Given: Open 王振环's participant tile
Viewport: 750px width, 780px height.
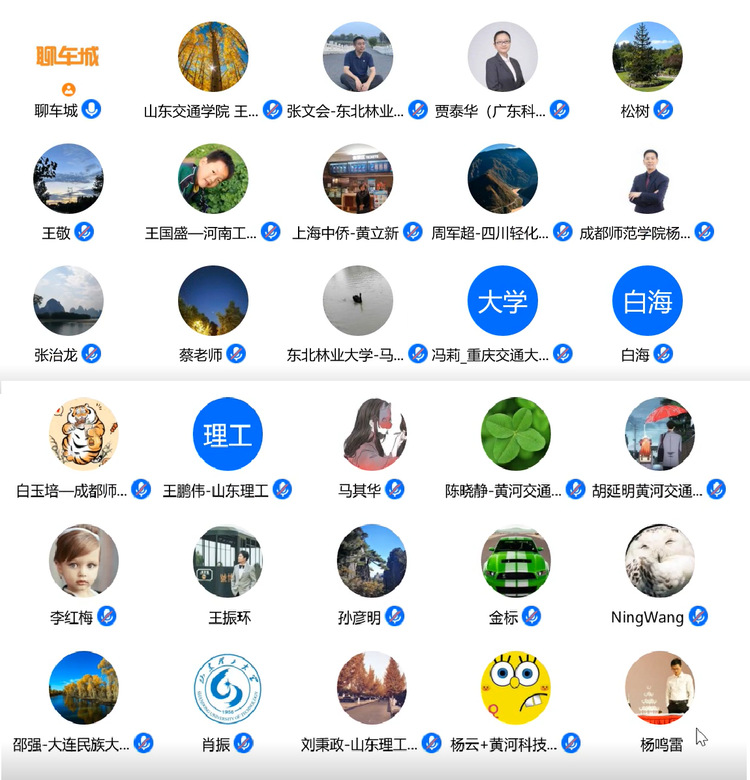Looking at the screenshot, I should [x=227, y=561].
